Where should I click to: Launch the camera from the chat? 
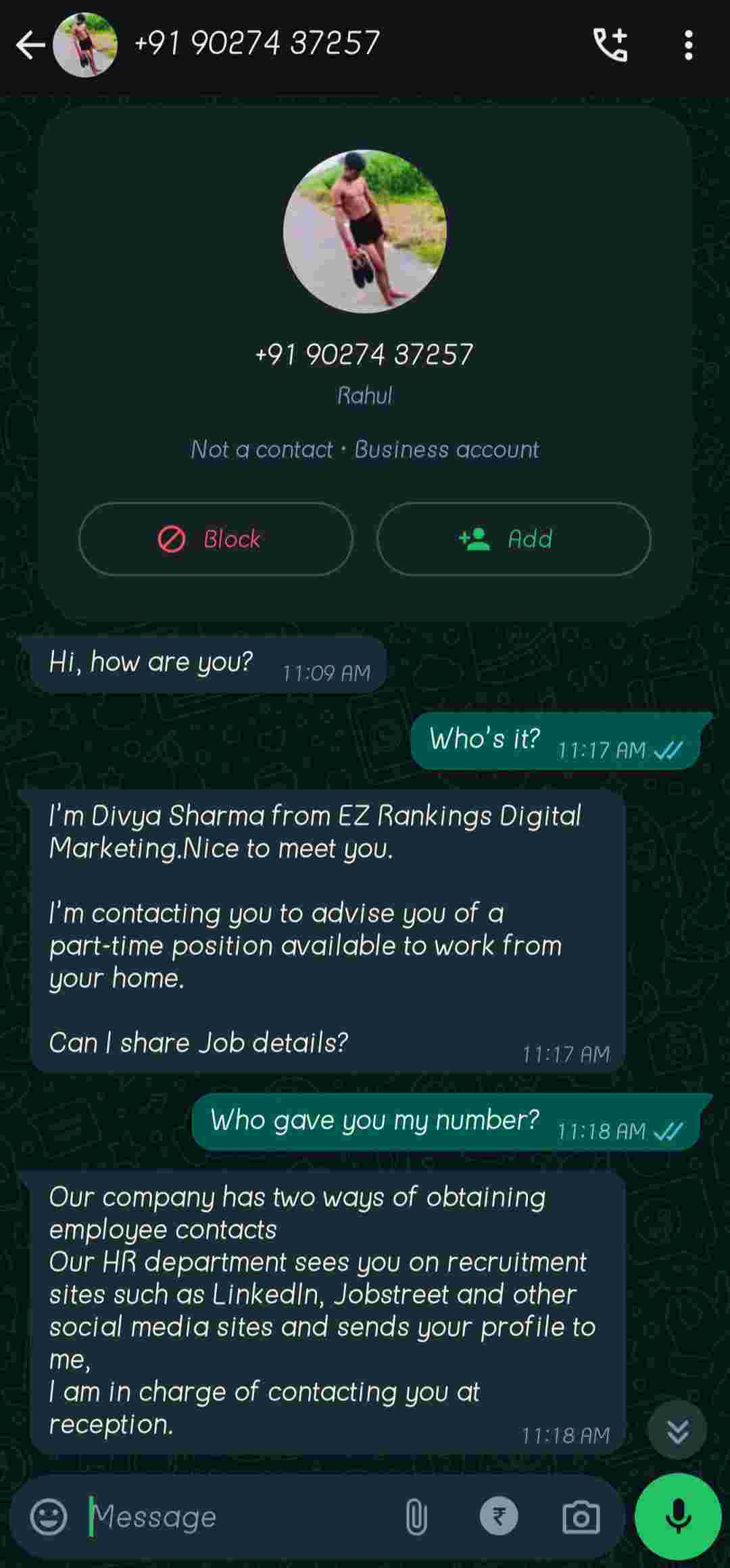(581, 1517)
